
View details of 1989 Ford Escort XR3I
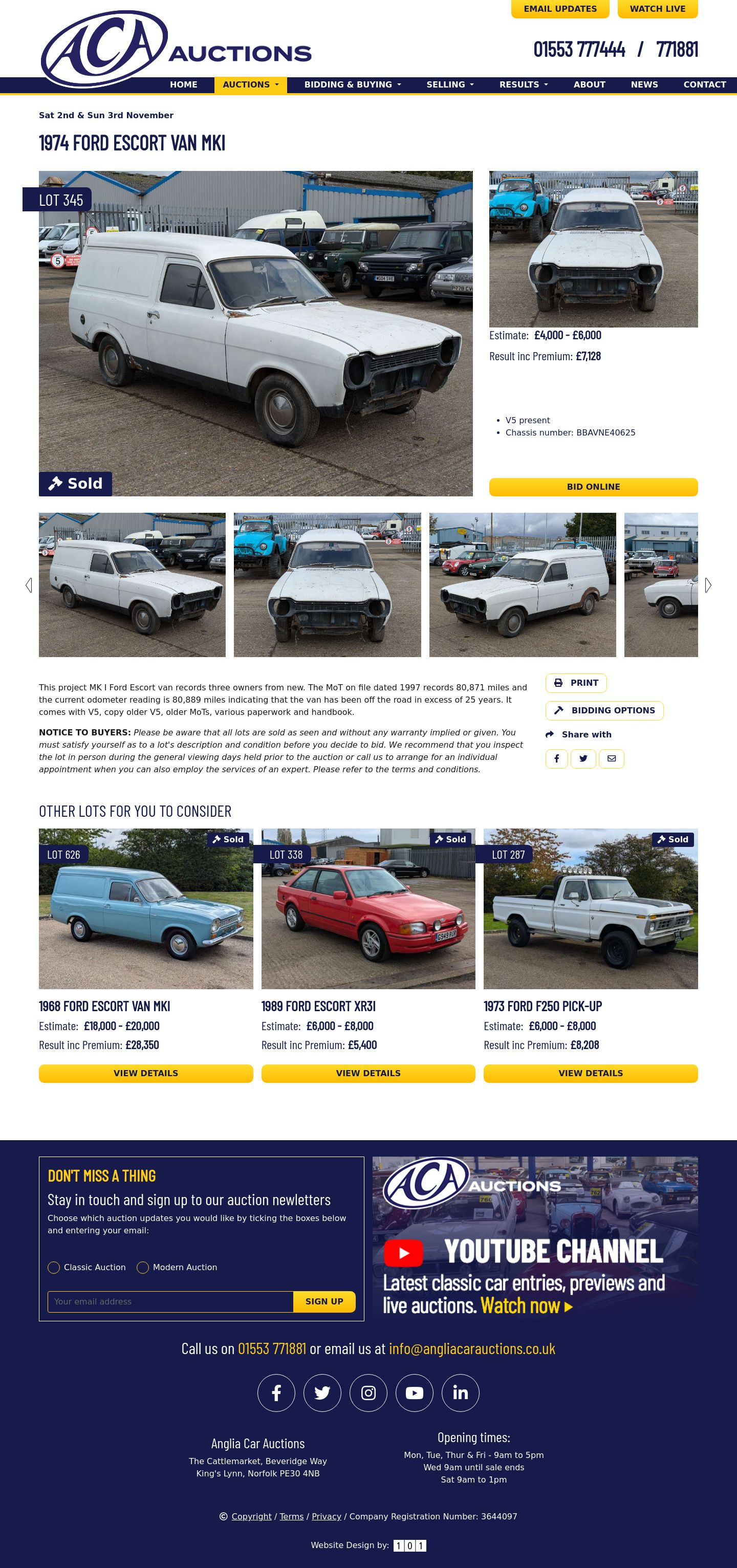367,1073
